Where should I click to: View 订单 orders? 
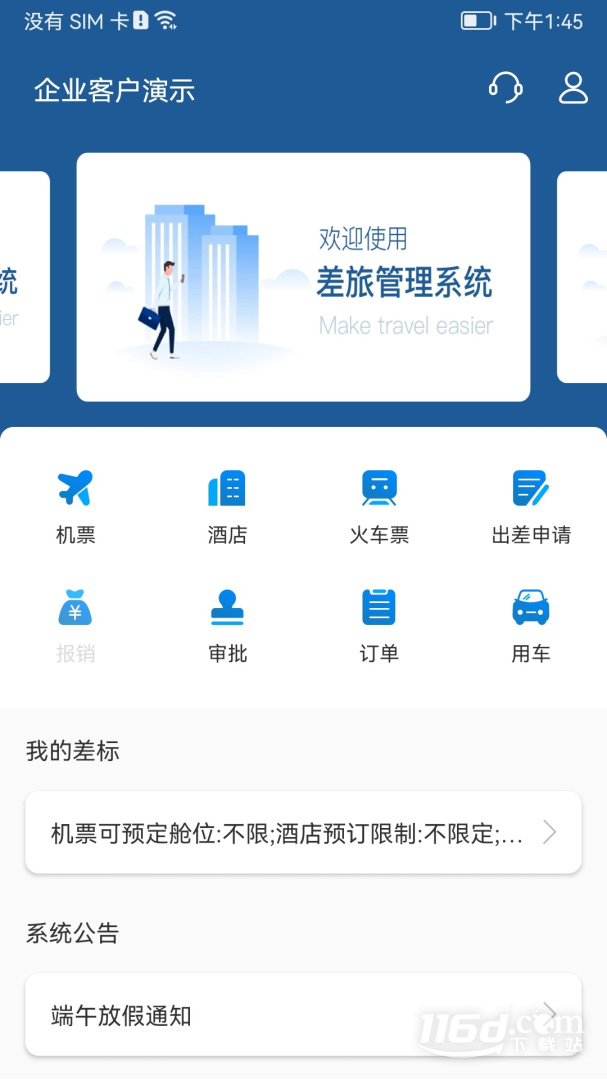click(x=379, y=625)
